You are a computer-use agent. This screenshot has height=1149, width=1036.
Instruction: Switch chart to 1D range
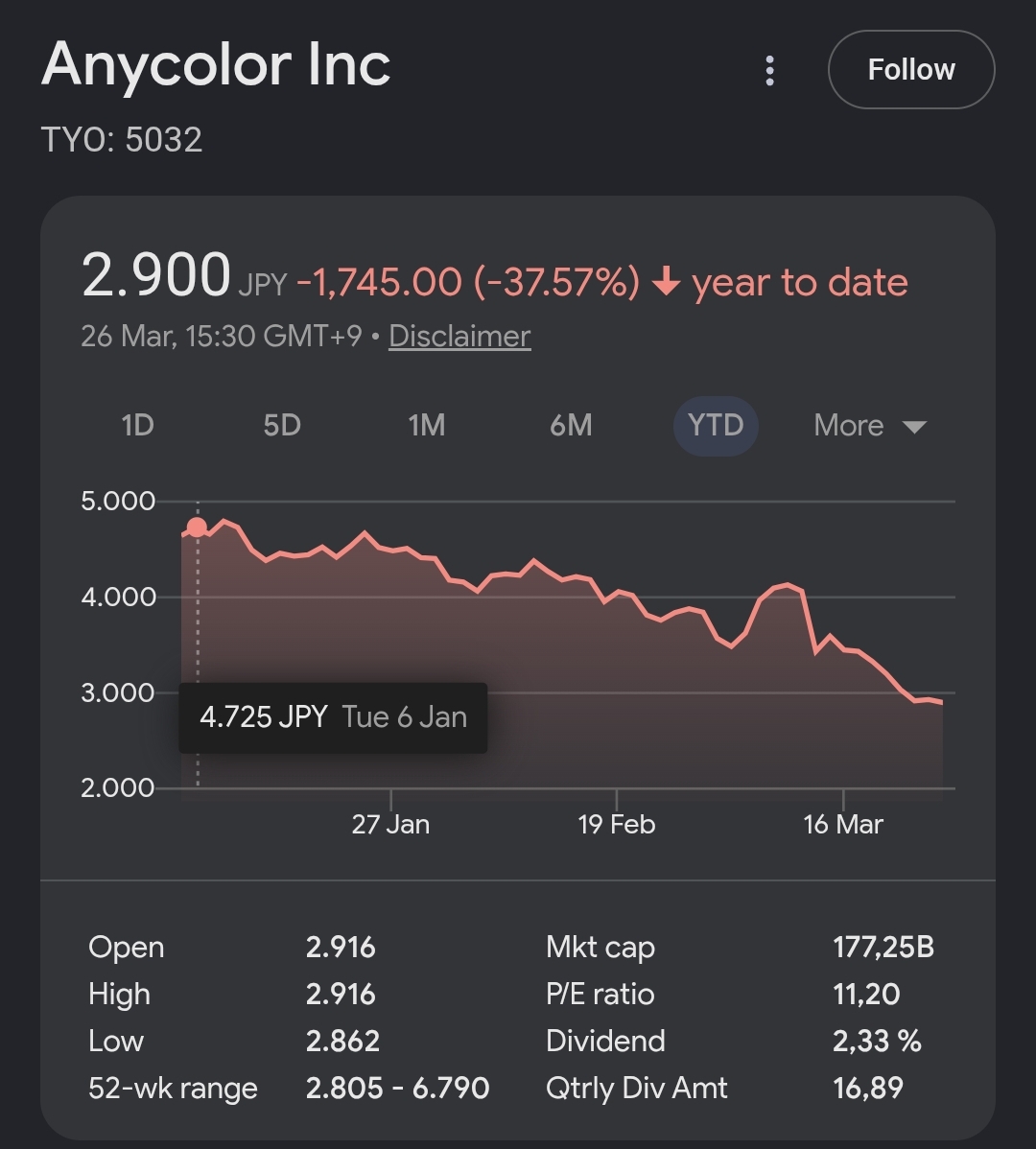138,426
